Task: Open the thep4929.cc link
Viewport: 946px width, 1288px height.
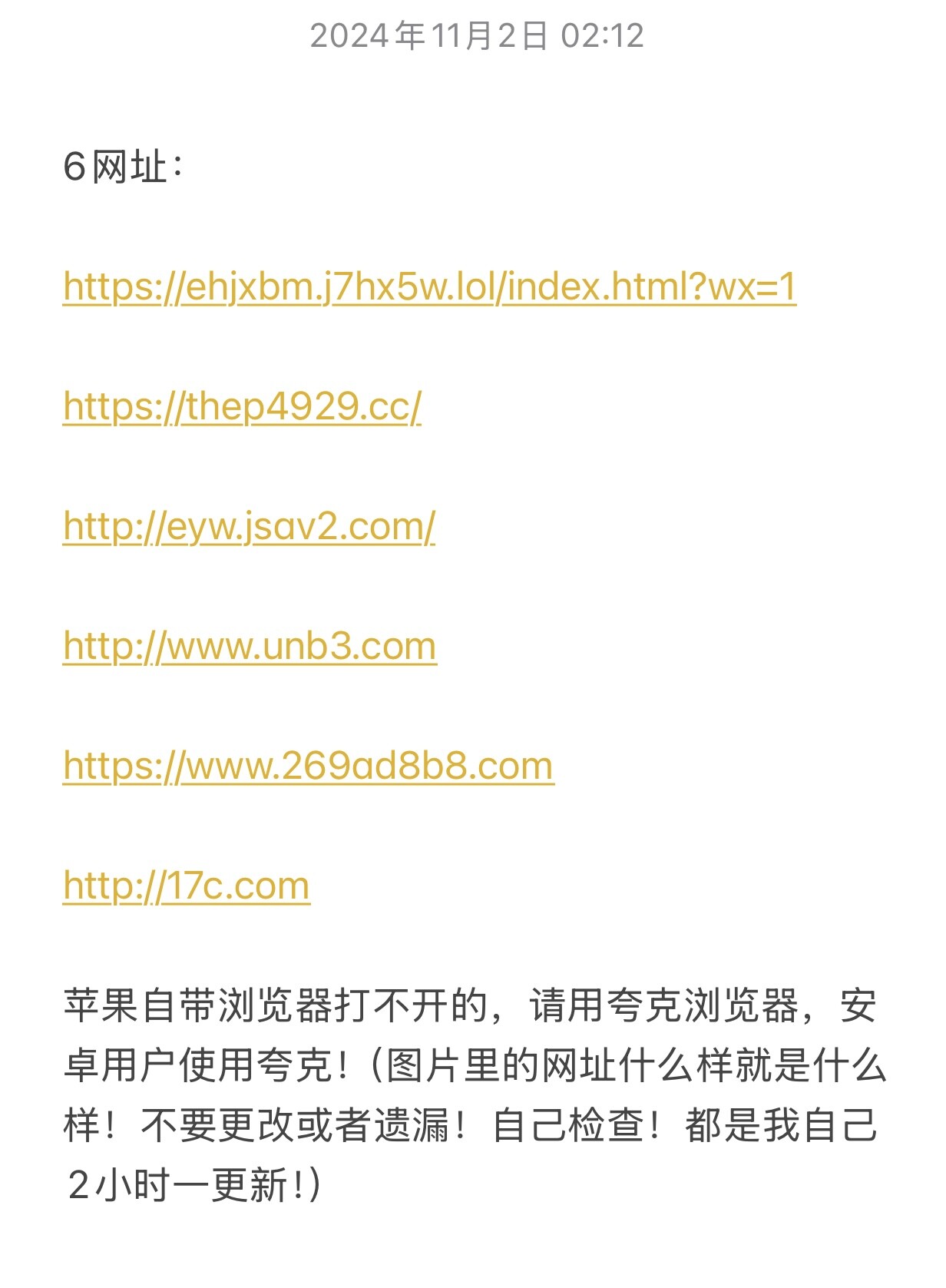Action: pos(243,407)
